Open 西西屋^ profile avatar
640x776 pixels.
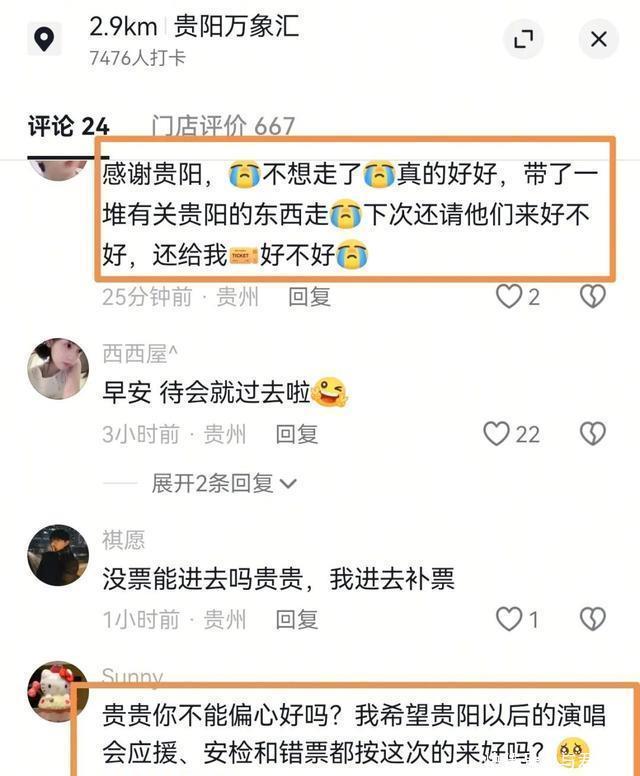pos(57,367)
